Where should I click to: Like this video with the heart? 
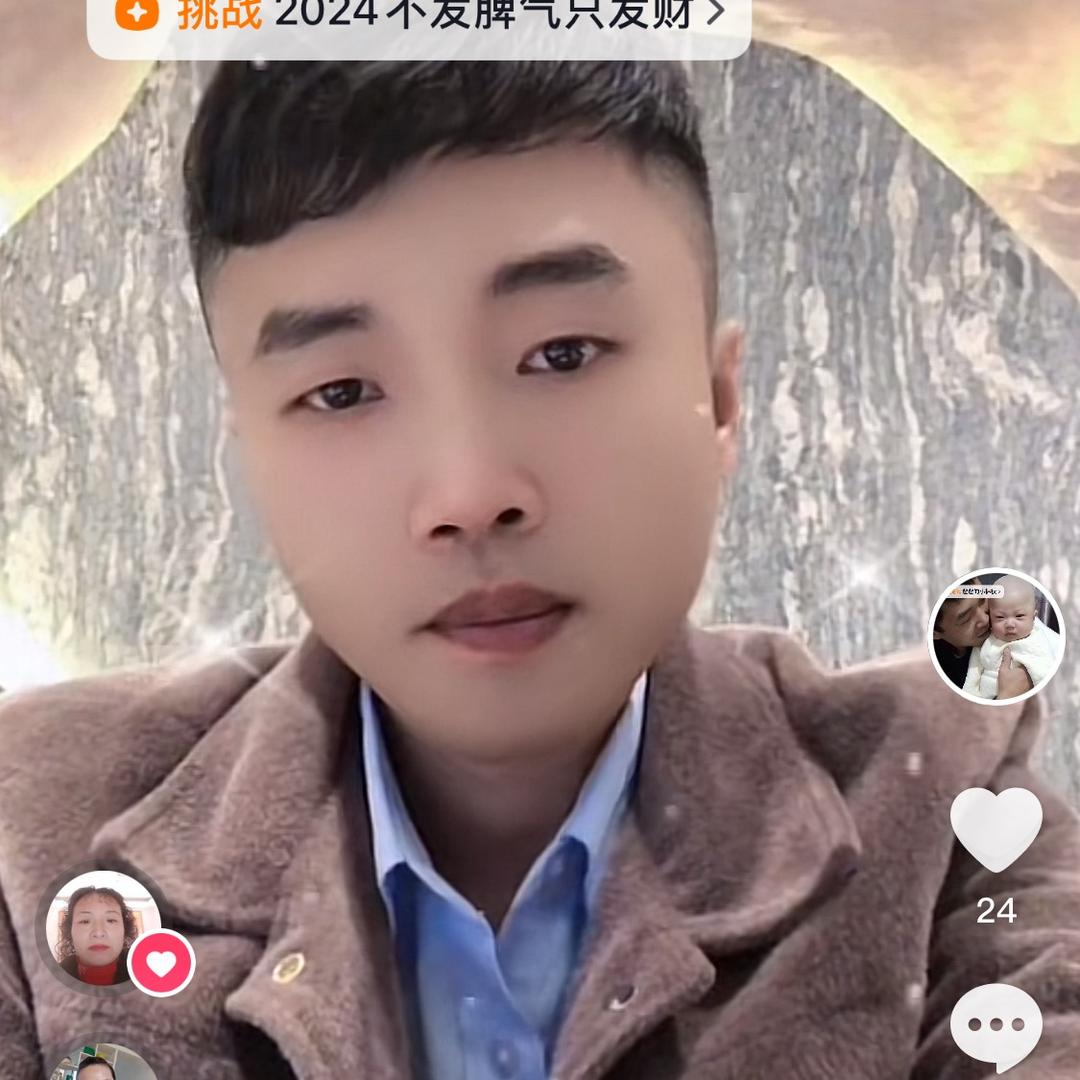[996, 828]
